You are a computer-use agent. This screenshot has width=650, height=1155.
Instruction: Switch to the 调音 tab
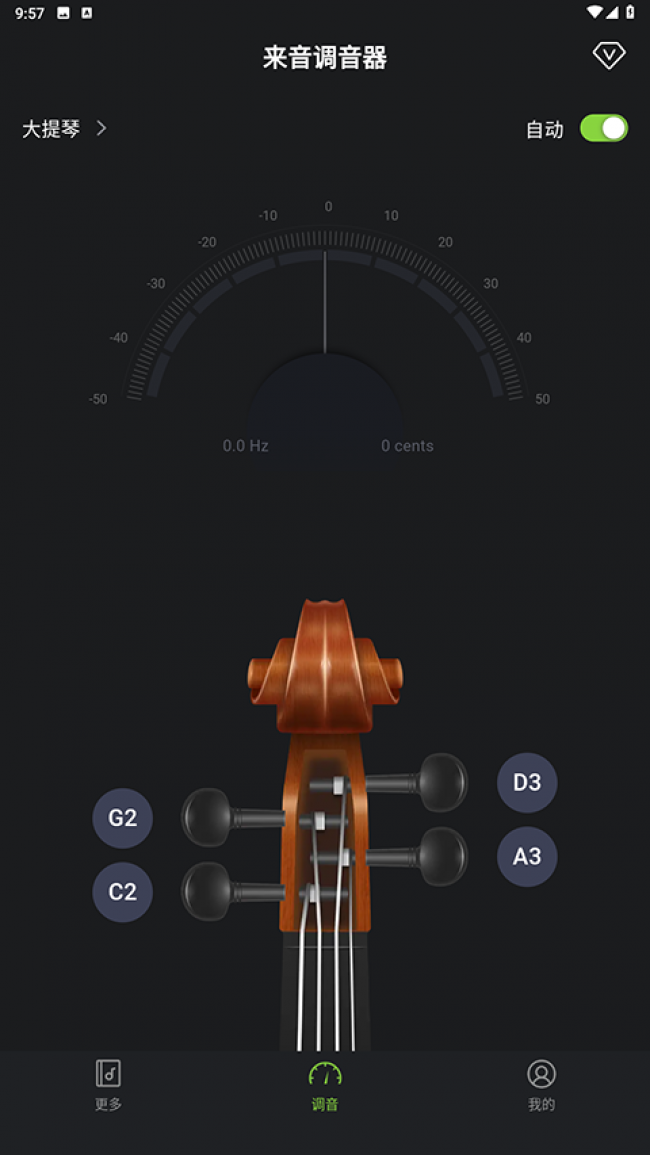[x=325, y=1085]
